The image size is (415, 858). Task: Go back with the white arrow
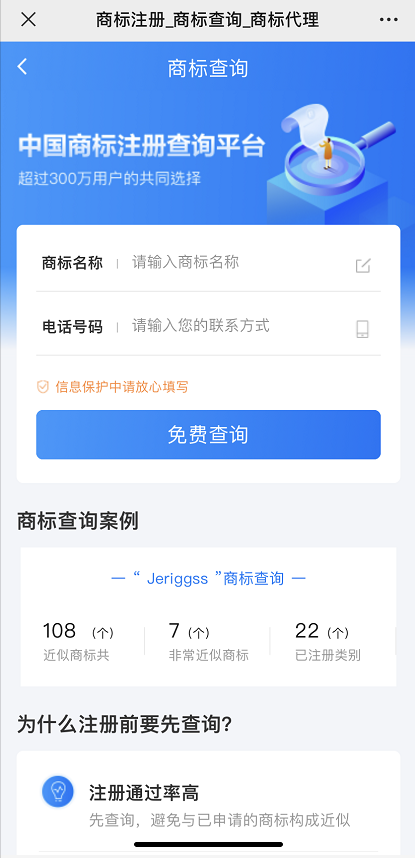tap(22, 67)
